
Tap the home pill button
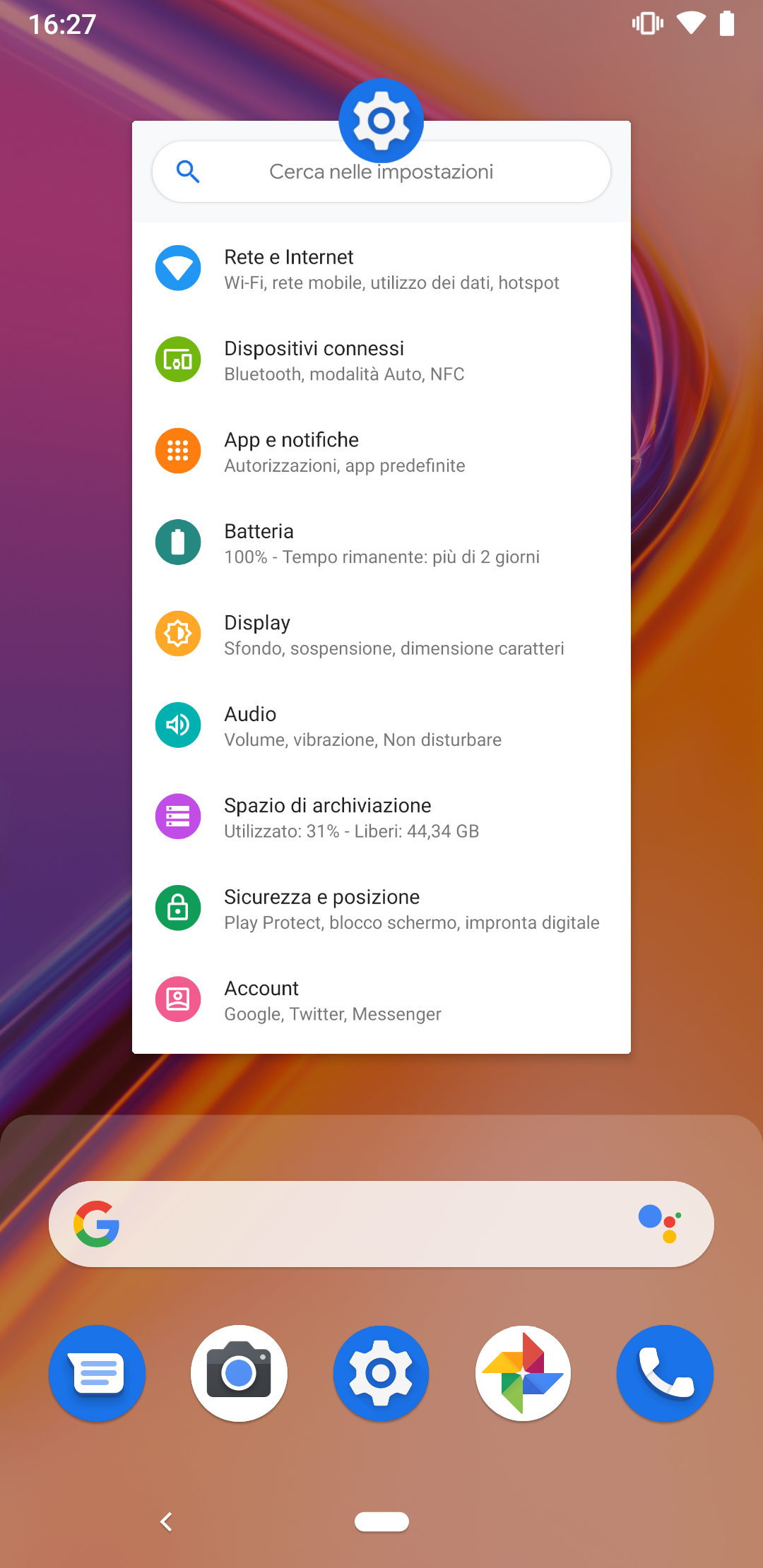[381, 1521]
